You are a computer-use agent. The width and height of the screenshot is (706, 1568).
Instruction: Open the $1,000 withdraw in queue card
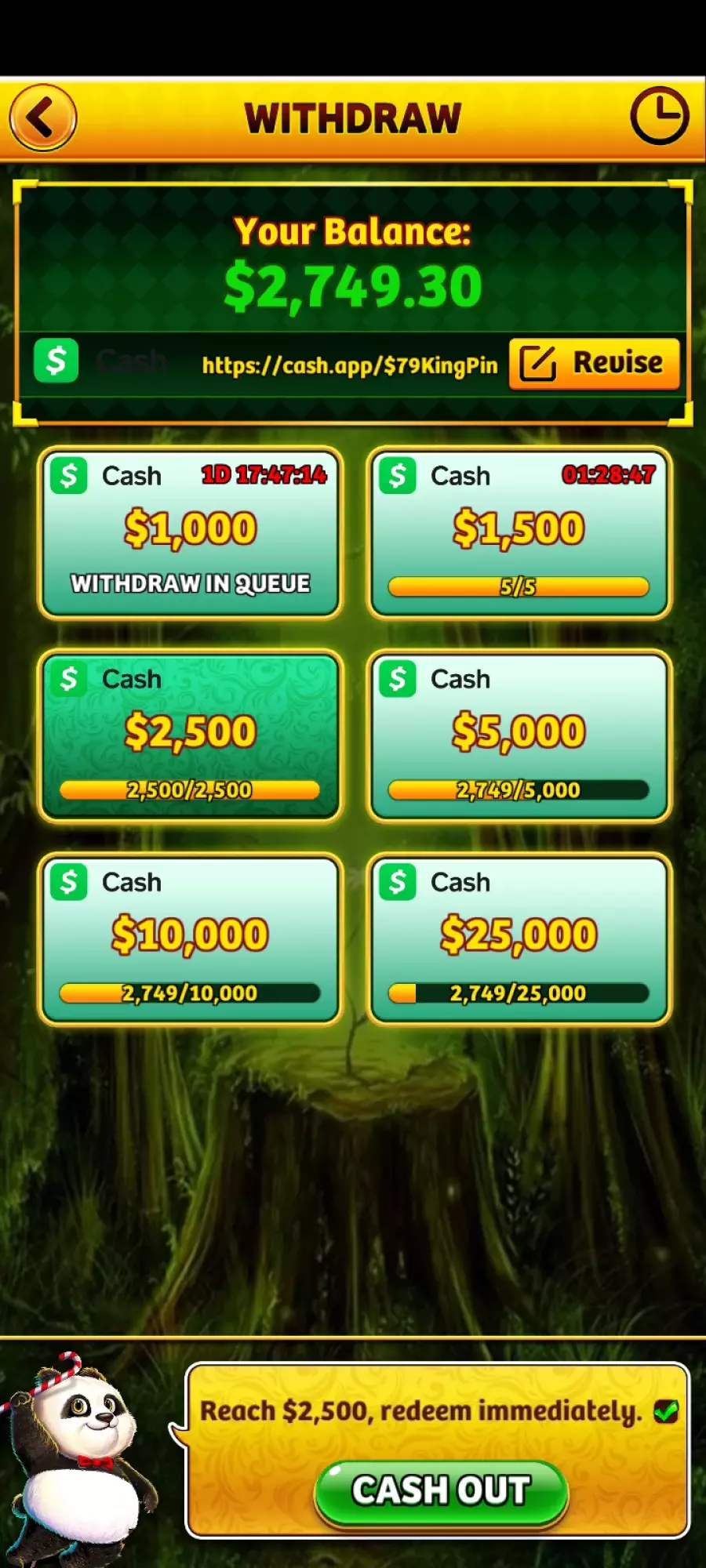(x=190, y=533)
